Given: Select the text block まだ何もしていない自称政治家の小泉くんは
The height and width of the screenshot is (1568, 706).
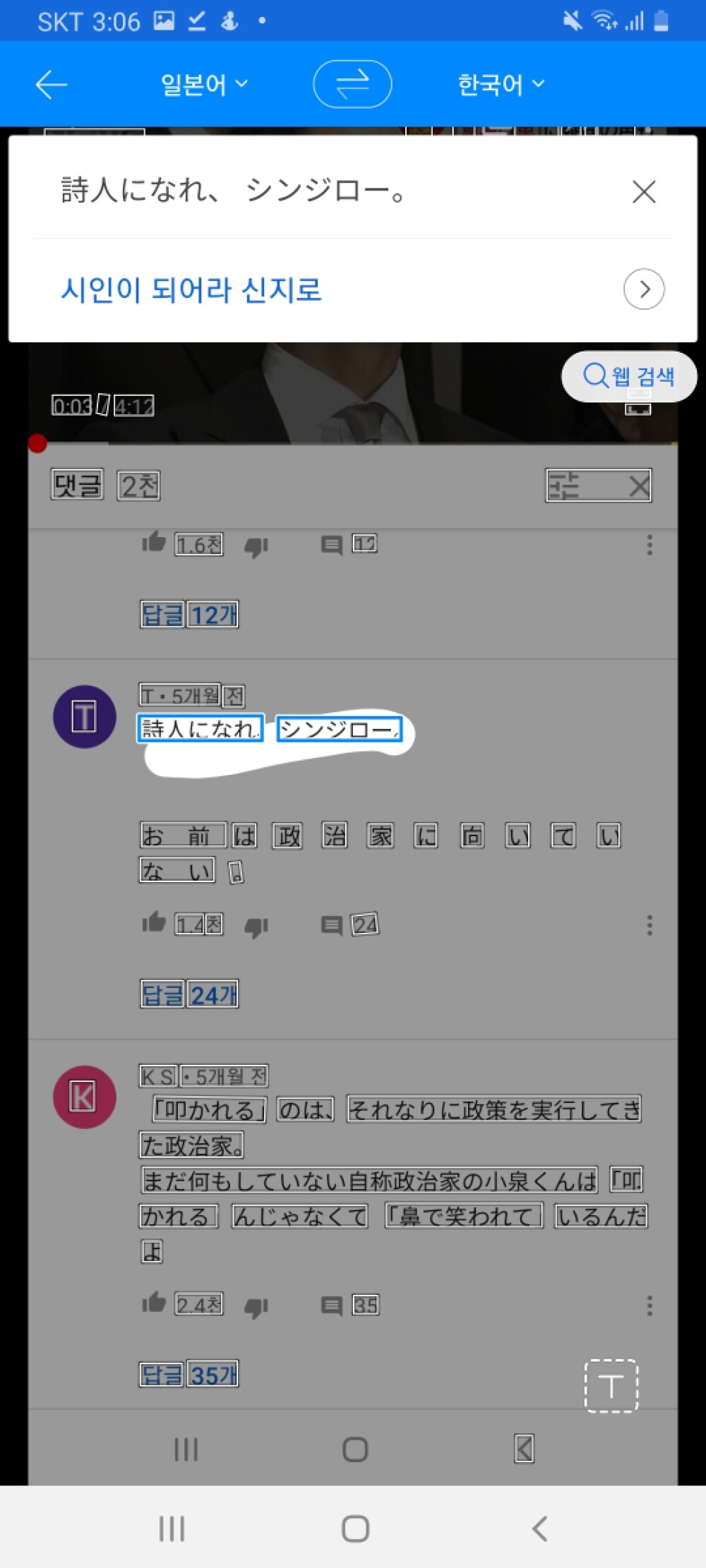Looking at the screenshot, I should coord(369,1180).
